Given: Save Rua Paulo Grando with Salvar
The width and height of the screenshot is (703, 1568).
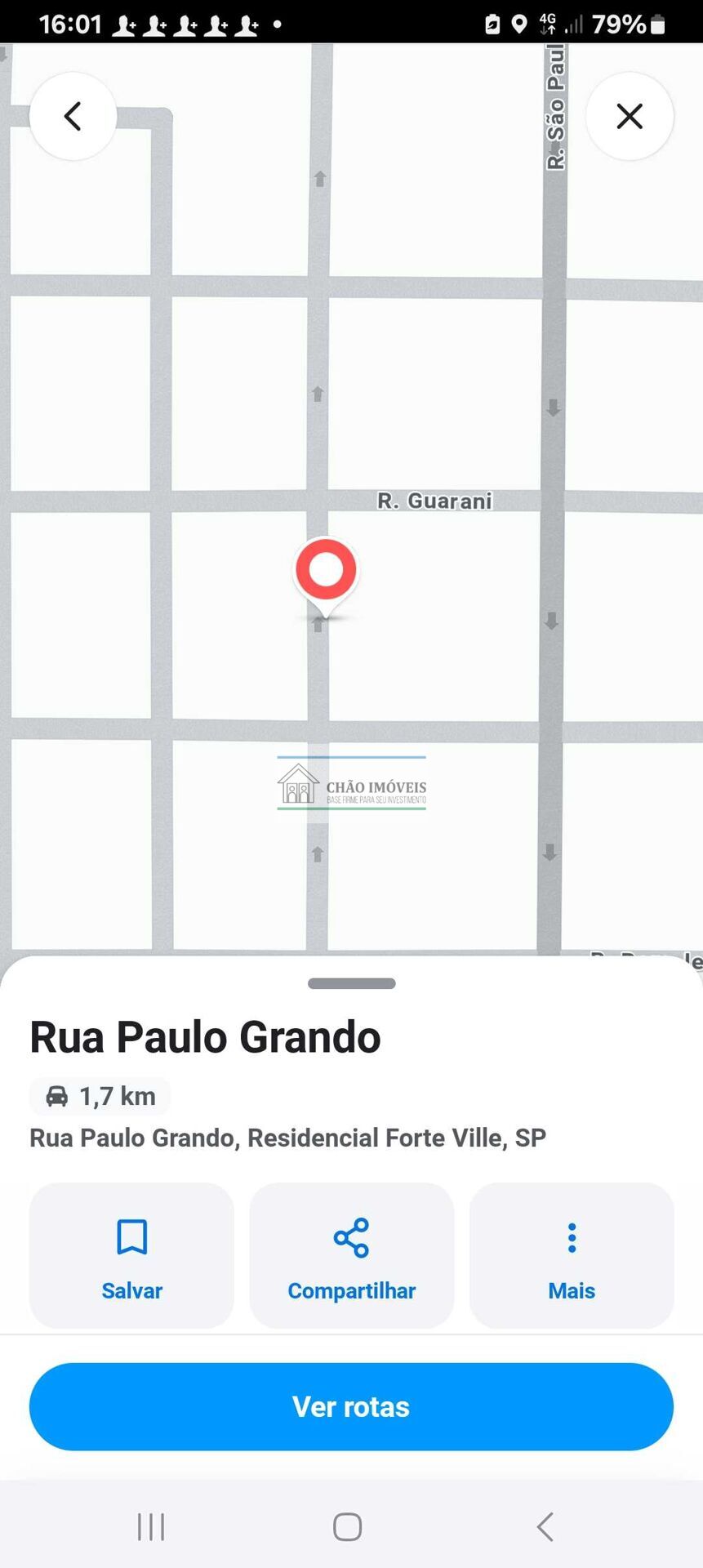Looking at the screenshot, I should (131, 1255).
